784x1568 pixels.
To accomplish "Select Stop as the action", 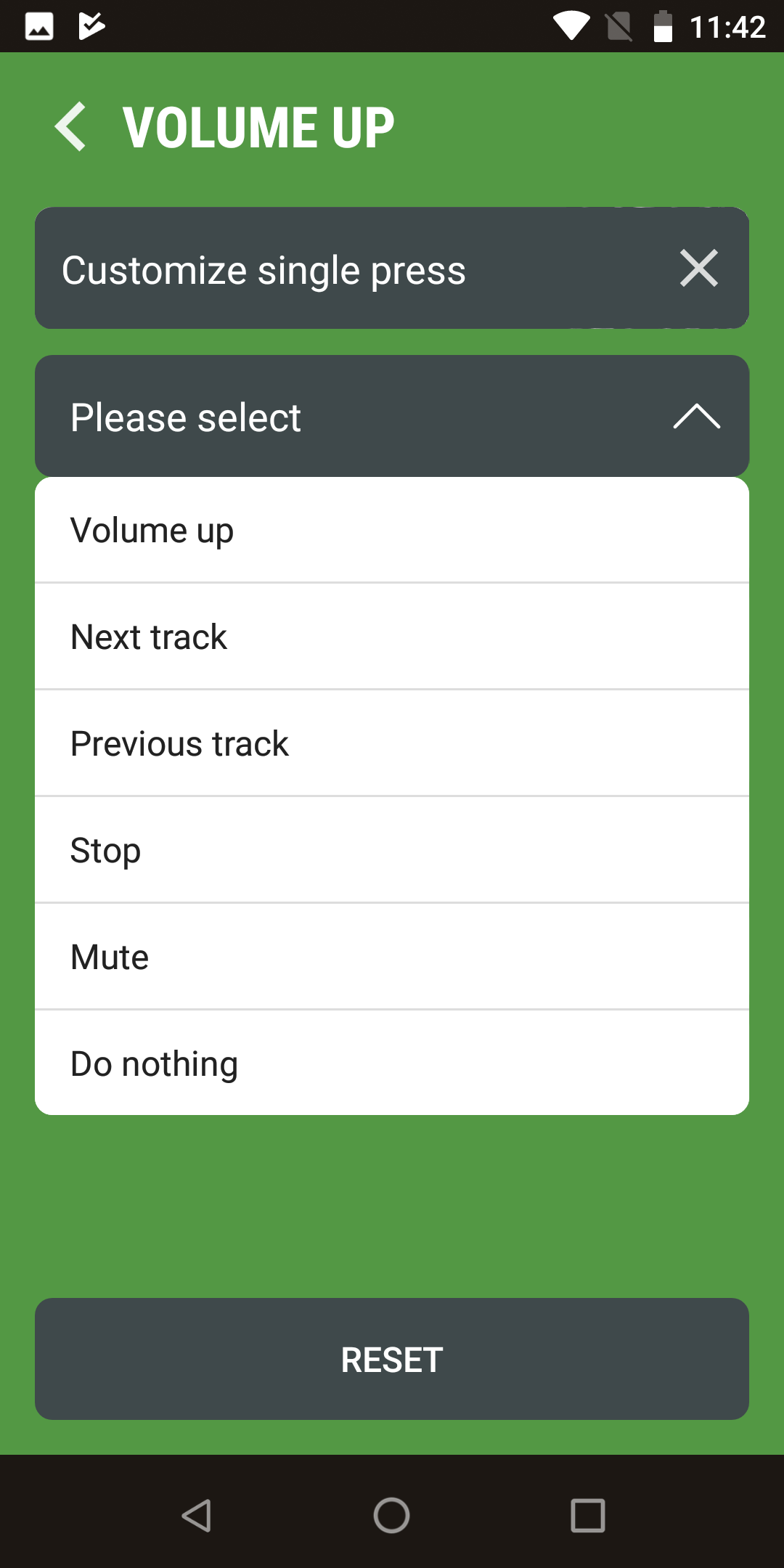I will [392, 850].
